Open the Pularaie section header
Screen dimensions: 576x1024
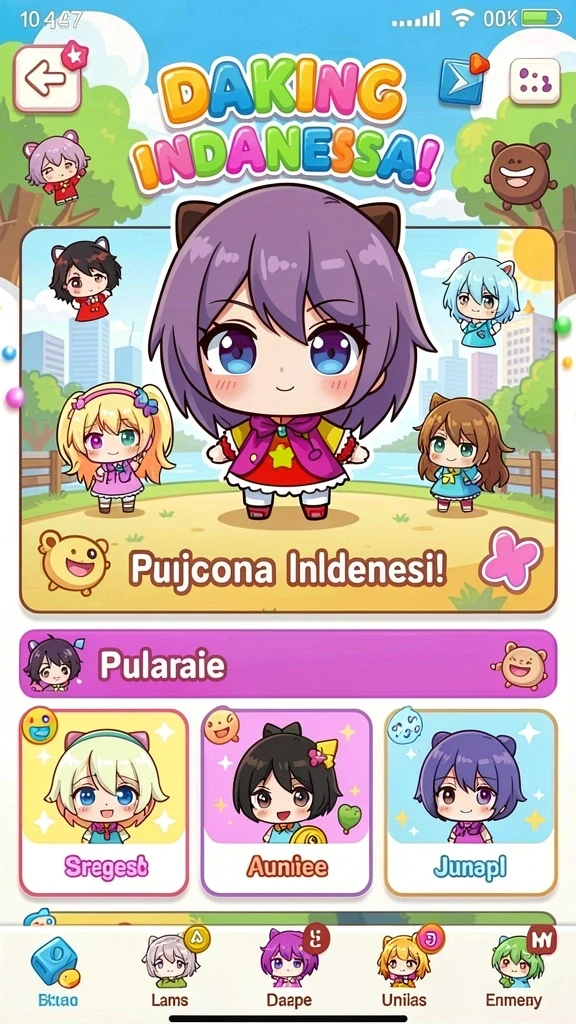[288, 664]
